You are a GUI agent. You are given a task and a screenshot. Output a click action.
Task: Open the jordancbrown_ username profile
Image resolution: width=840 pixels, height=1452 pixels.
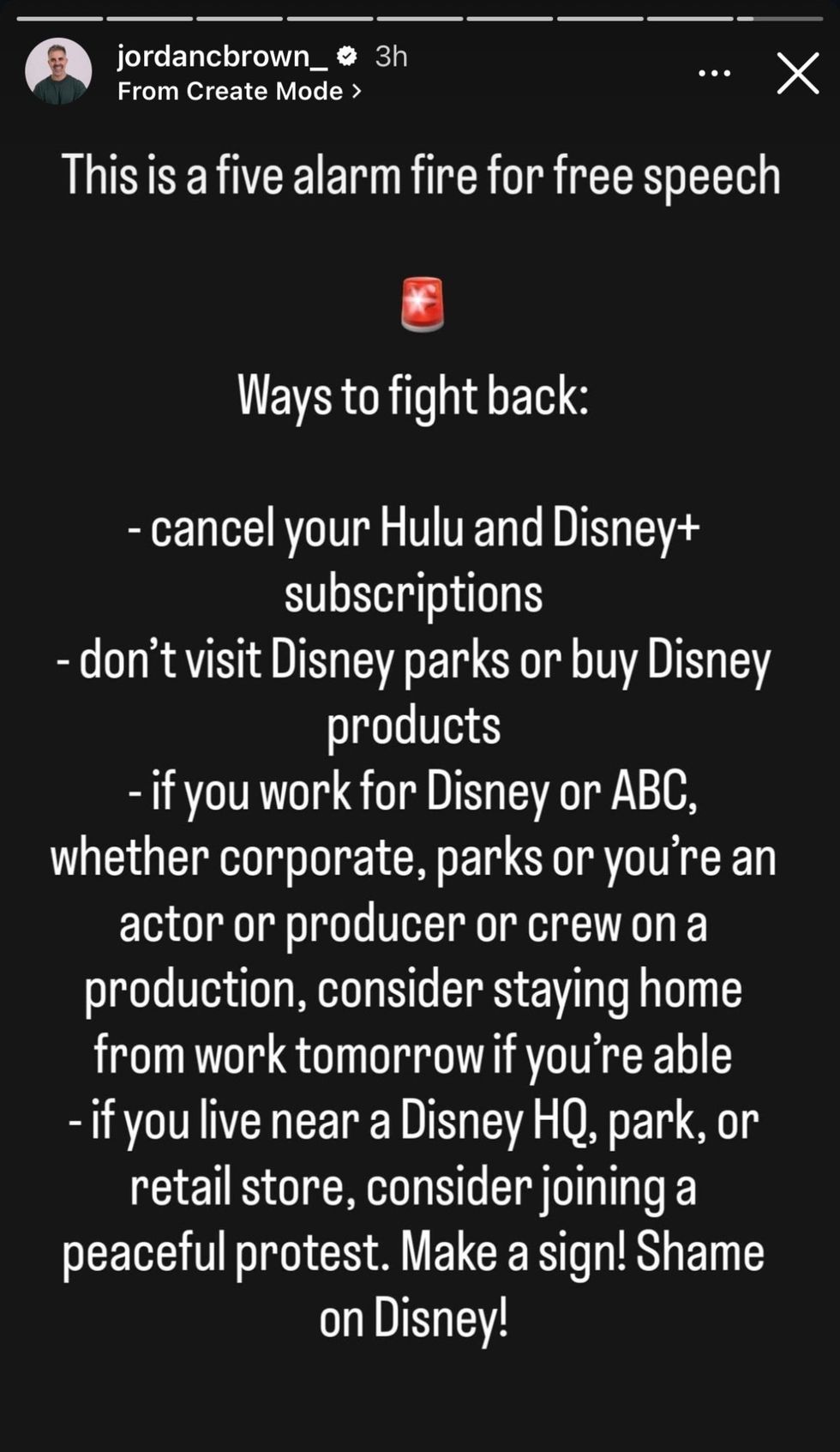pos(221,57)
